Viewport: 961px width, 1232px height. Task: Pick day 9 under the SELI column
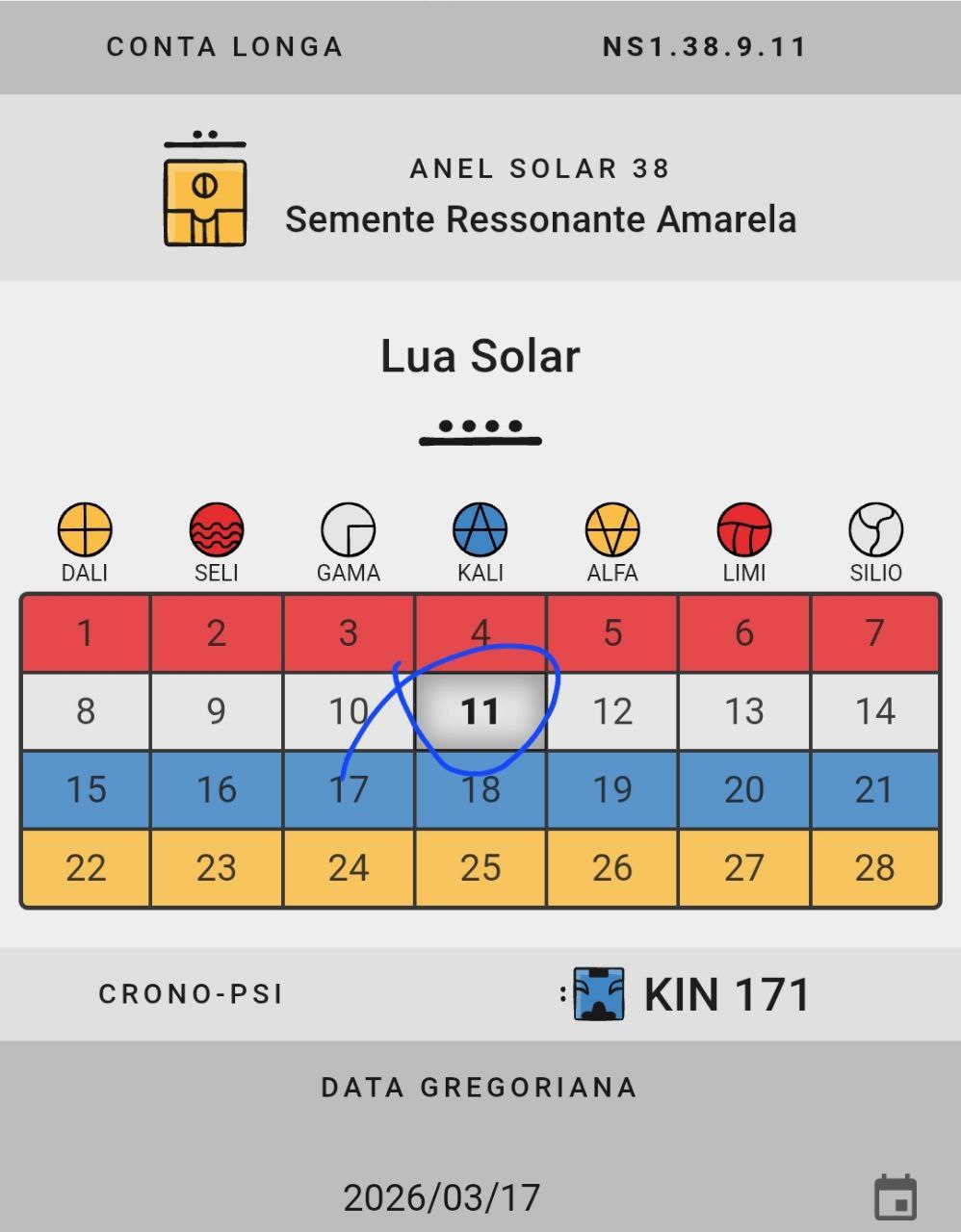[217, 711]
